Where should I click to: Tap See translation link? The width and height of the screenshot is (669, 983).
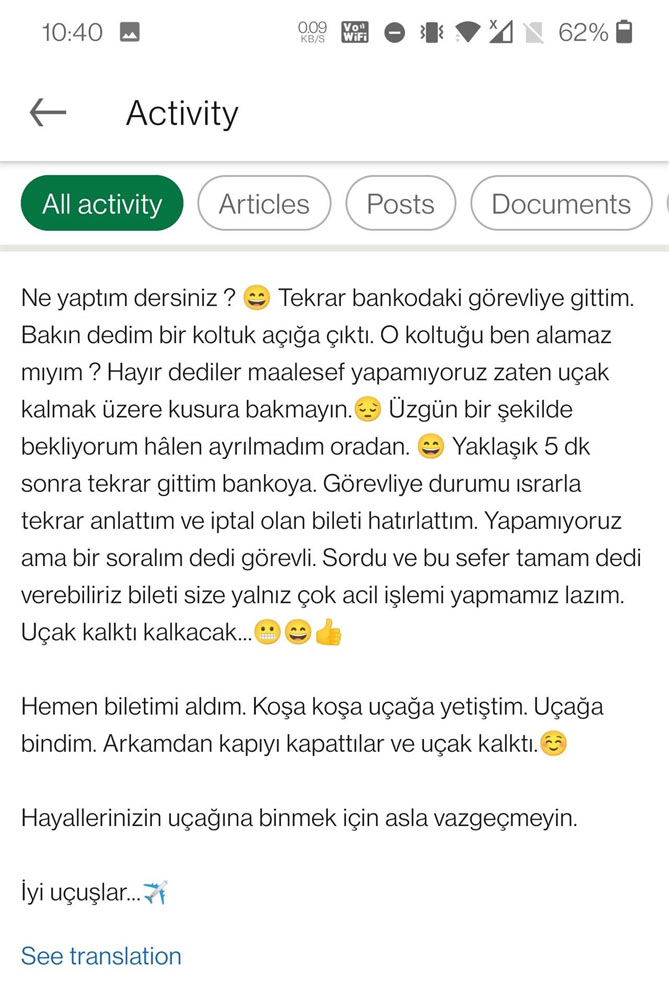pos(101,956)
